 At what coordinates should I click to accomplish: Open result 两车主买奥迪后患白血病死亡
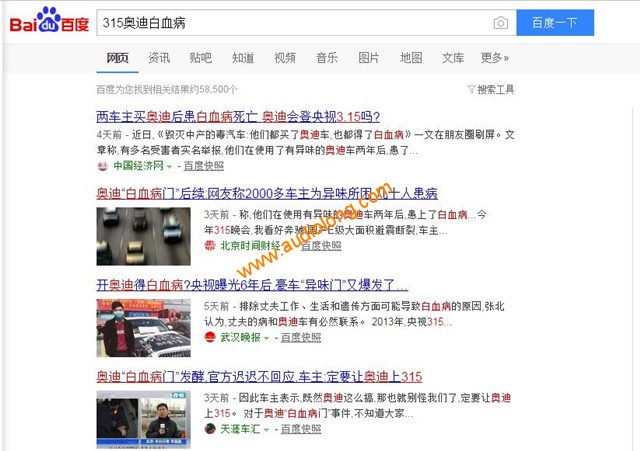click(237, 117)
